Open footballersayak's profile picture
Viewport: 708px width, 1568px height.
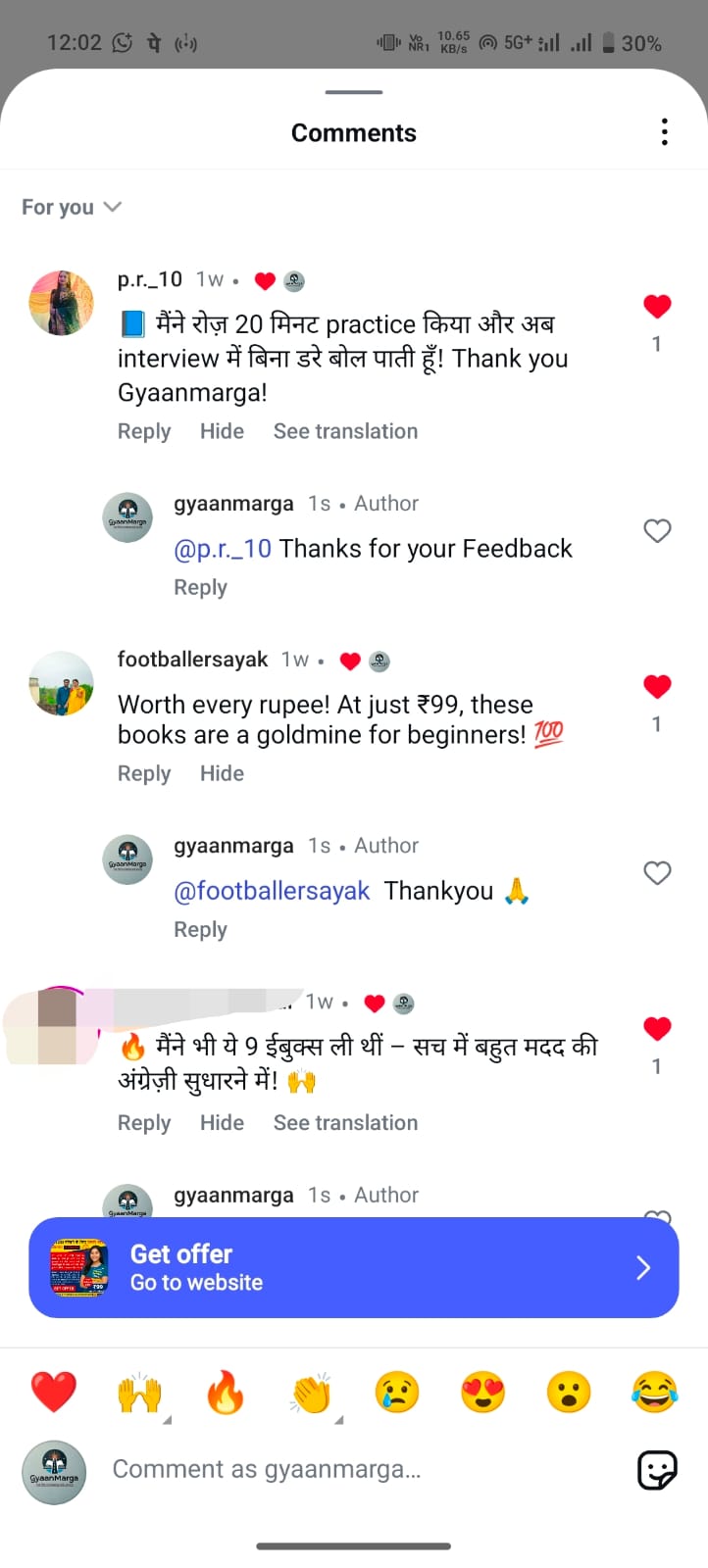[x=61, y=683]
